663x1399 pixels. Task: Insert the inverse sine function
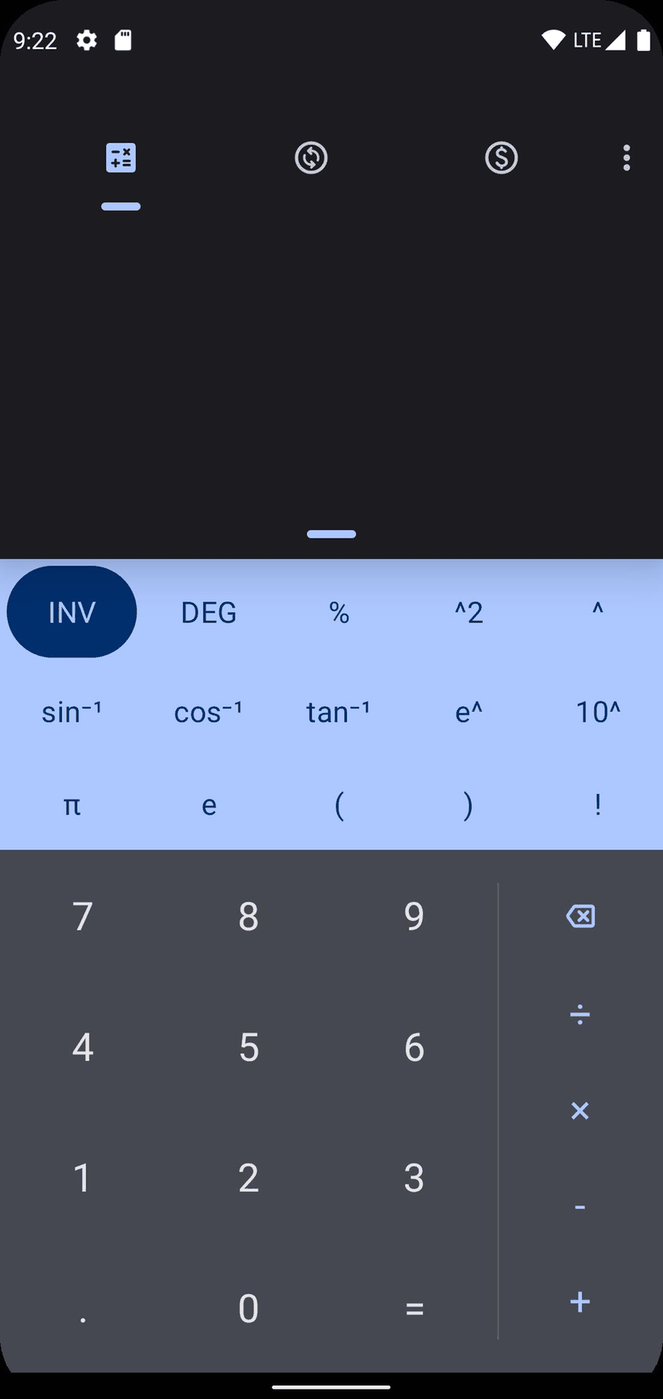click(72, 712)
